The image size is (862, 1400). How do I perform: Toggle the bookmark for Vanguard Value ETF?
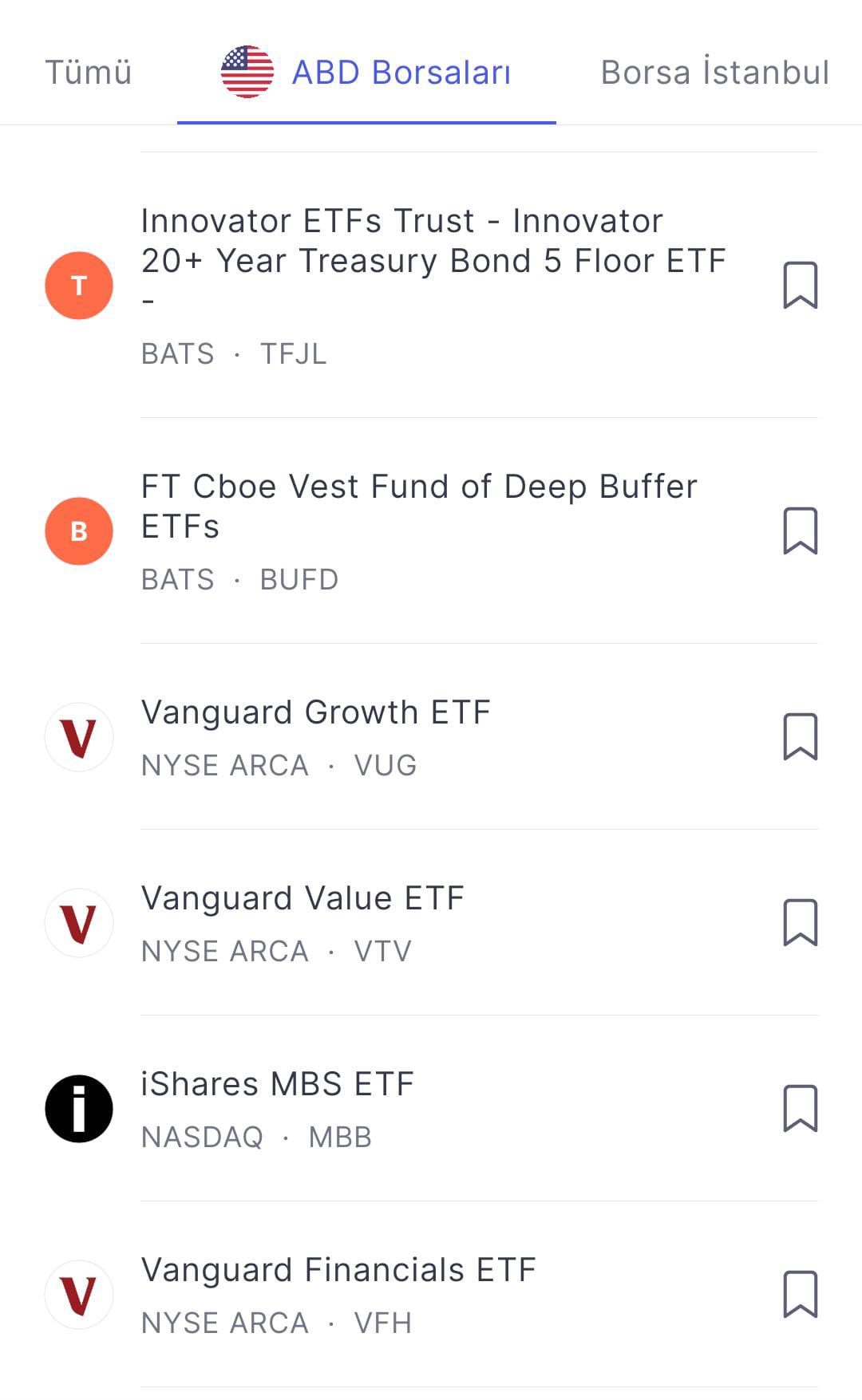coord(802,921)
